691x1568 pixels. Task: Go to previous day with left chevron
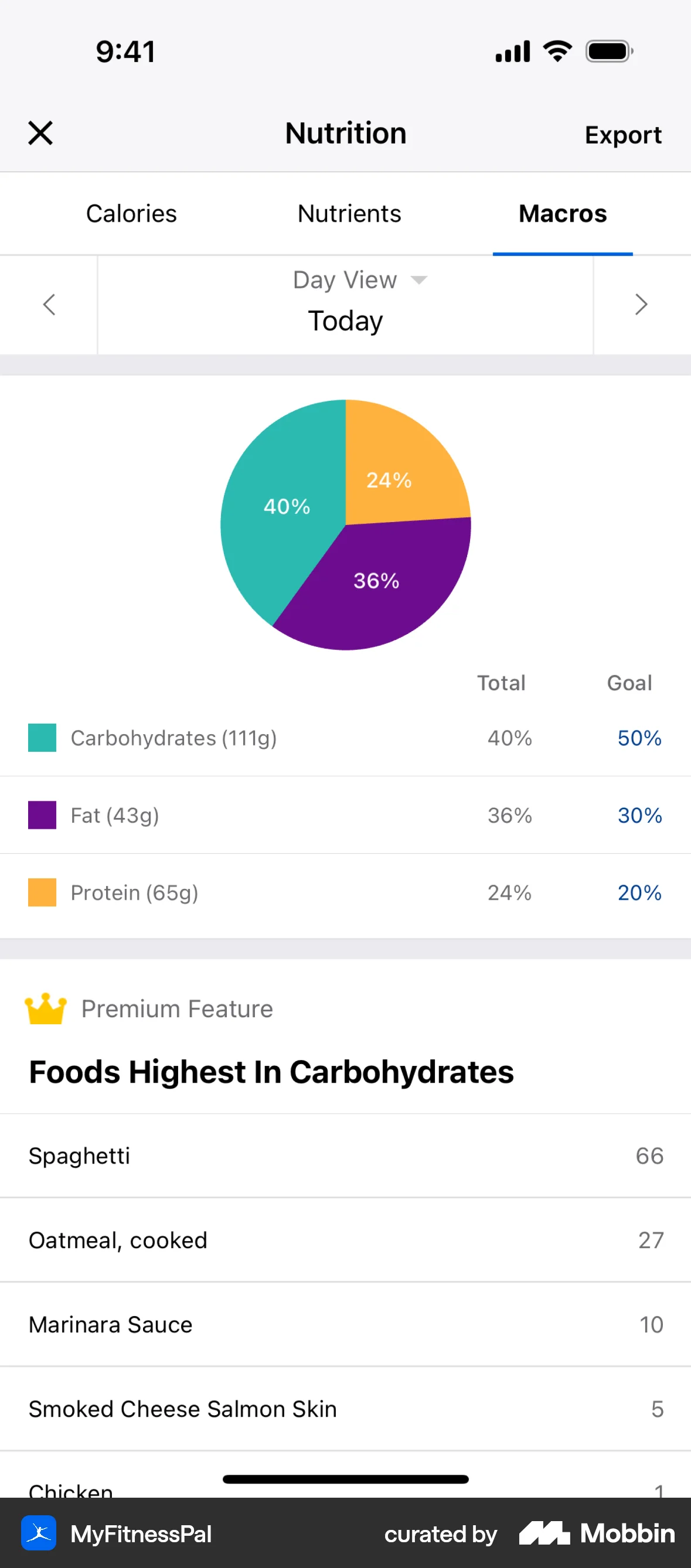tap(49, 304)
